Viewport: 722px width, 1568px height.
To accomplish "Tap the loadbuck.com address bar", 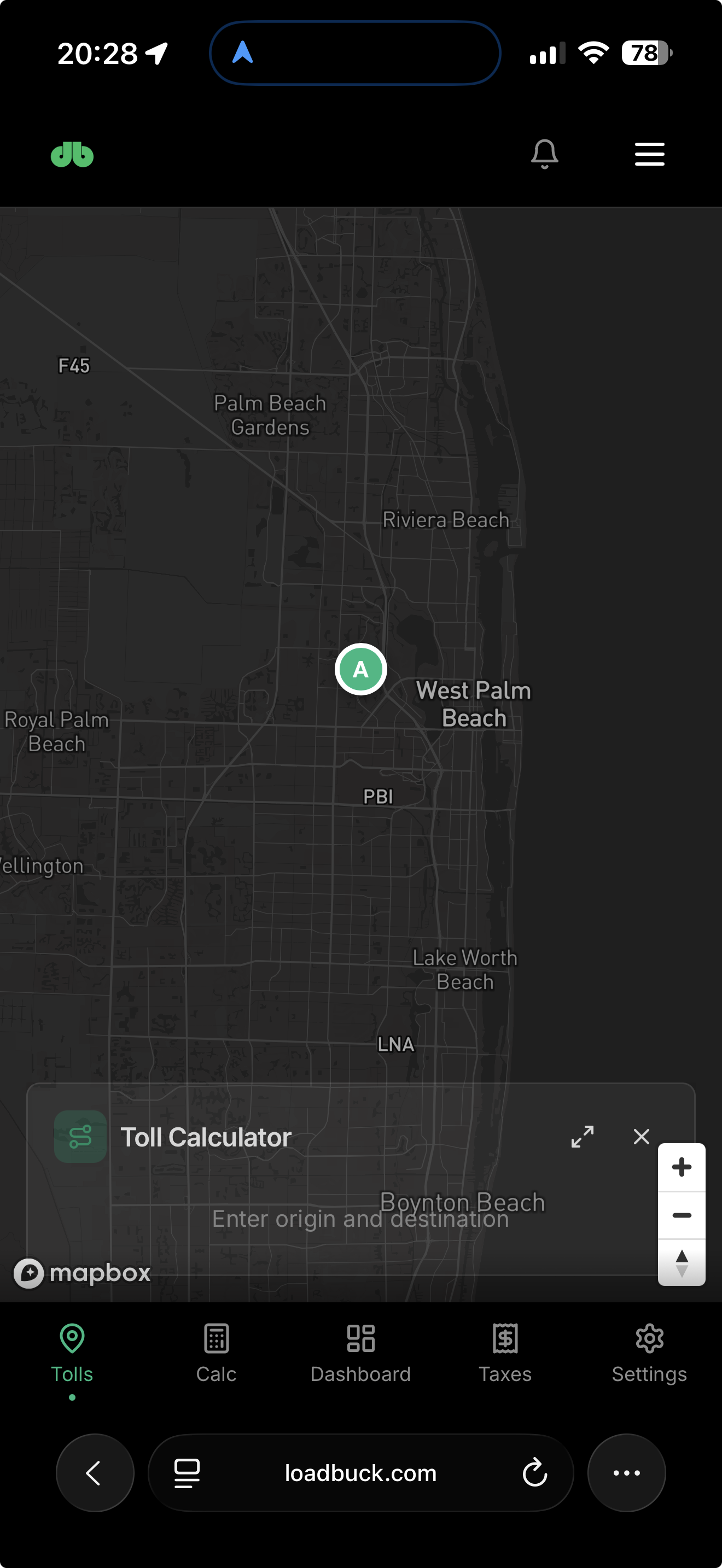I will point(360,1473).
